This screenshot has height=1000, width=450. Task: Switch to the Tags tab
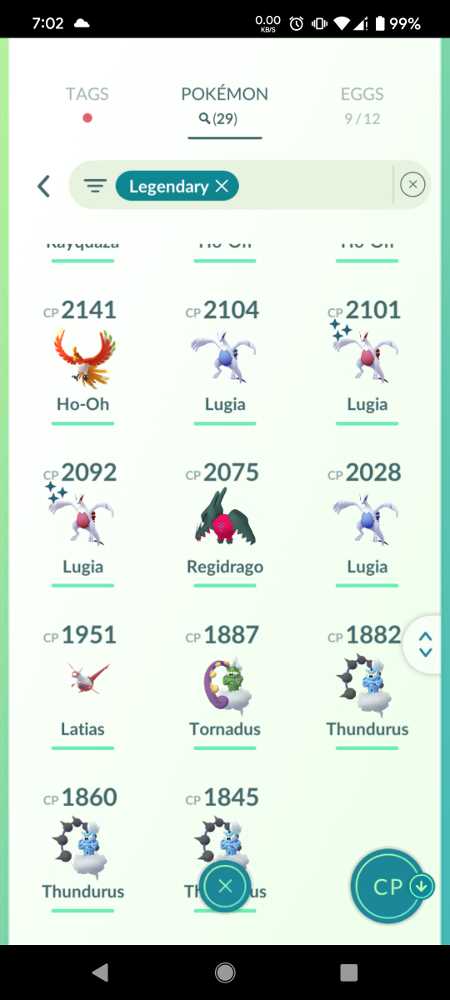point(87,103)
